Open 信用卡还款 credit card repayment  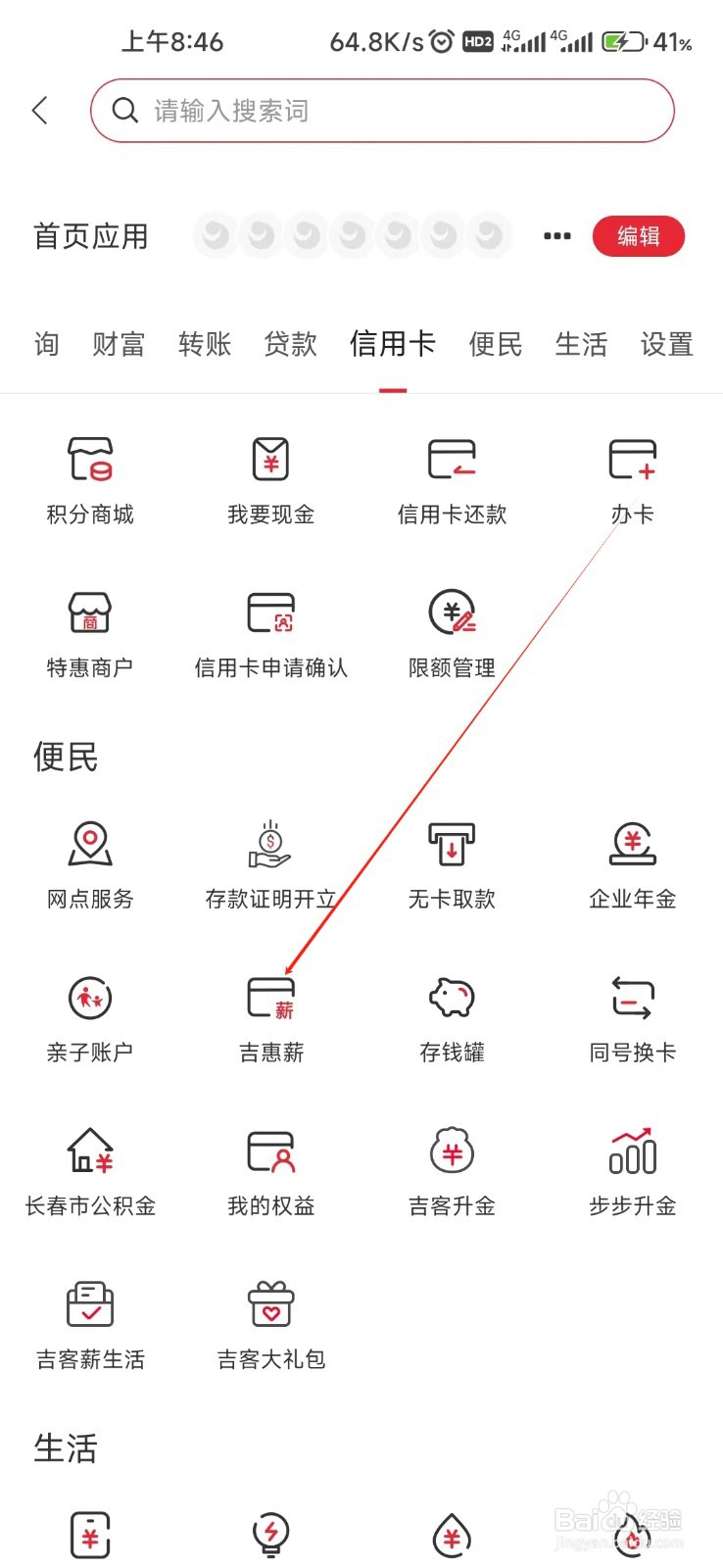click(451, 480)
